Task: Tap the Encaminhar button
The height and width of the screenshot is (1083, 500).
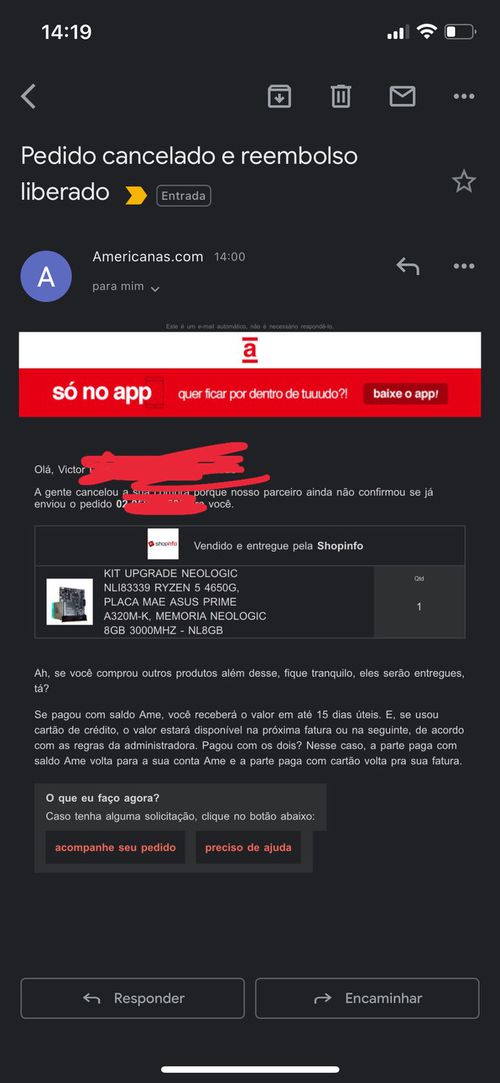Action: click(x=367, y=998)
